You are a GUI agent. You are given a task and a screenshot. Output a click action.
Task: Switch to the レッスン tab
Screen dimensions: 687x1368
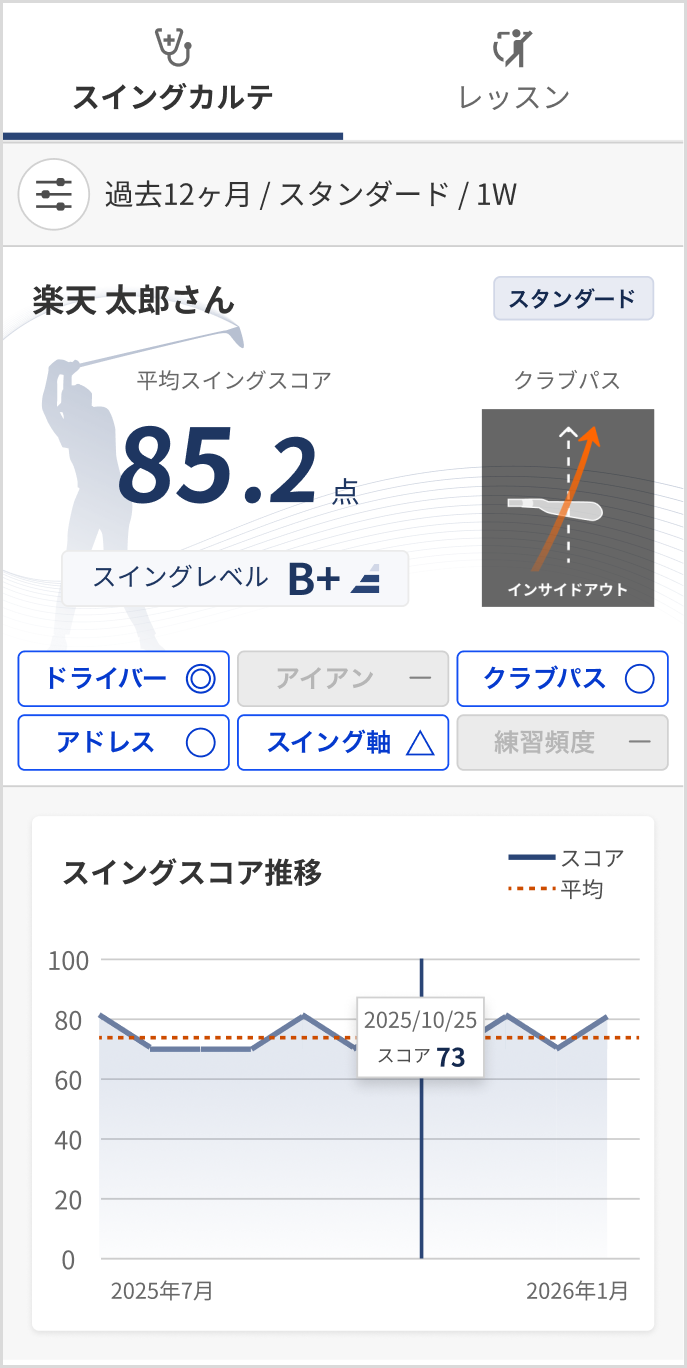click(x=514, y=72)
